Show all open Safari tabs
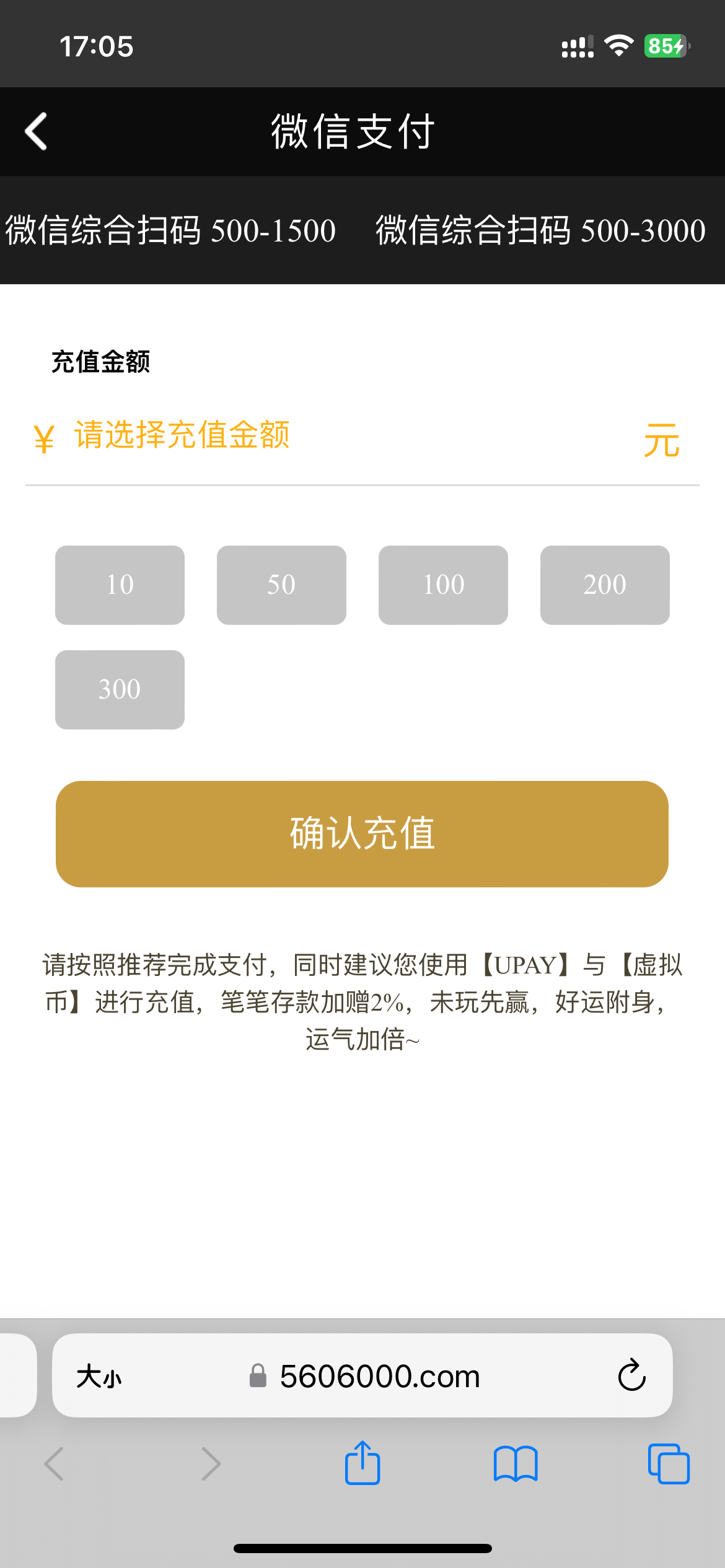 668,1464
